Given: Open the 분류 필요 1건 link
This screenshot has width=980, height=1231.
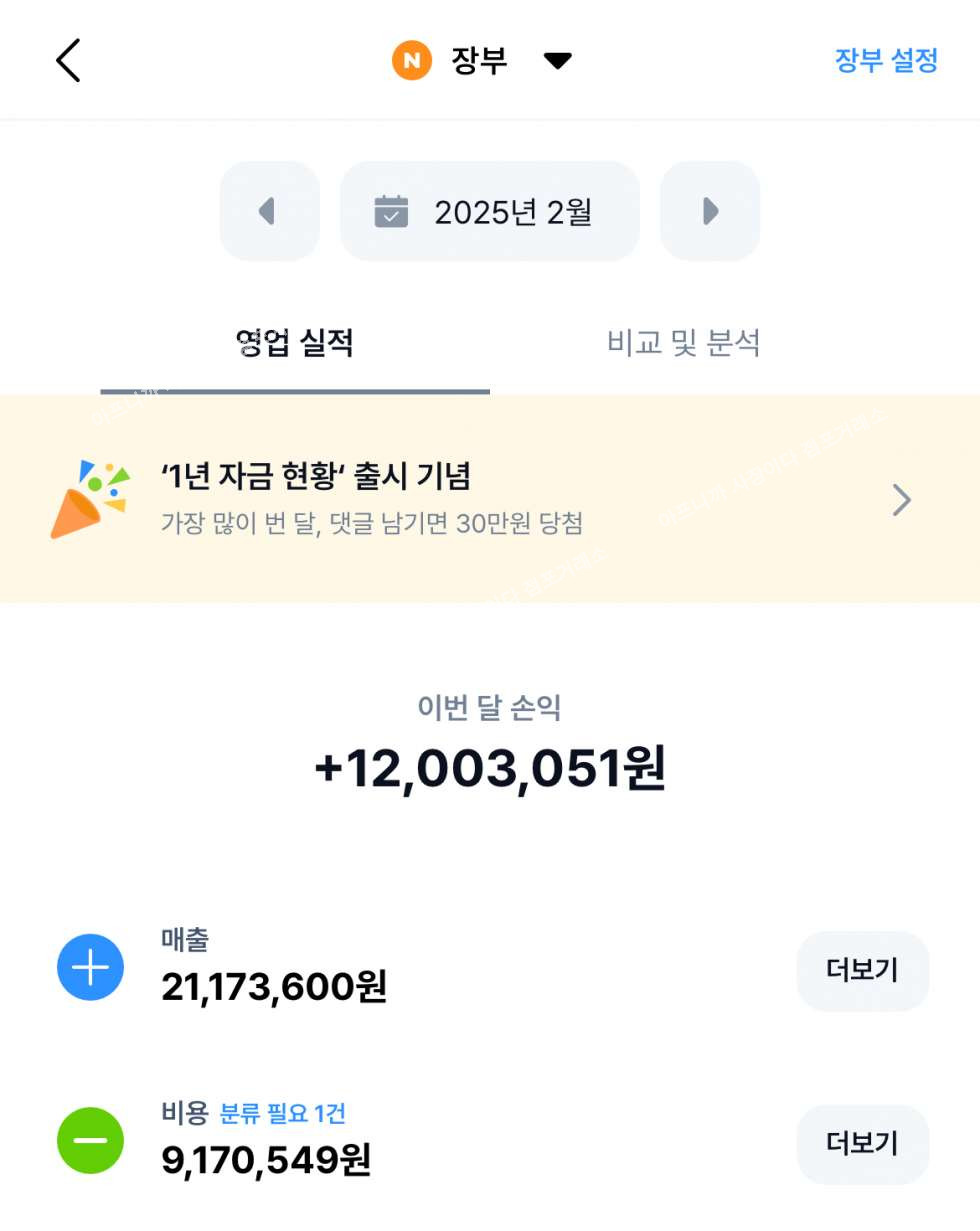Looking at the screenshot, I should pyautogui.click(x=283, y=1113).
